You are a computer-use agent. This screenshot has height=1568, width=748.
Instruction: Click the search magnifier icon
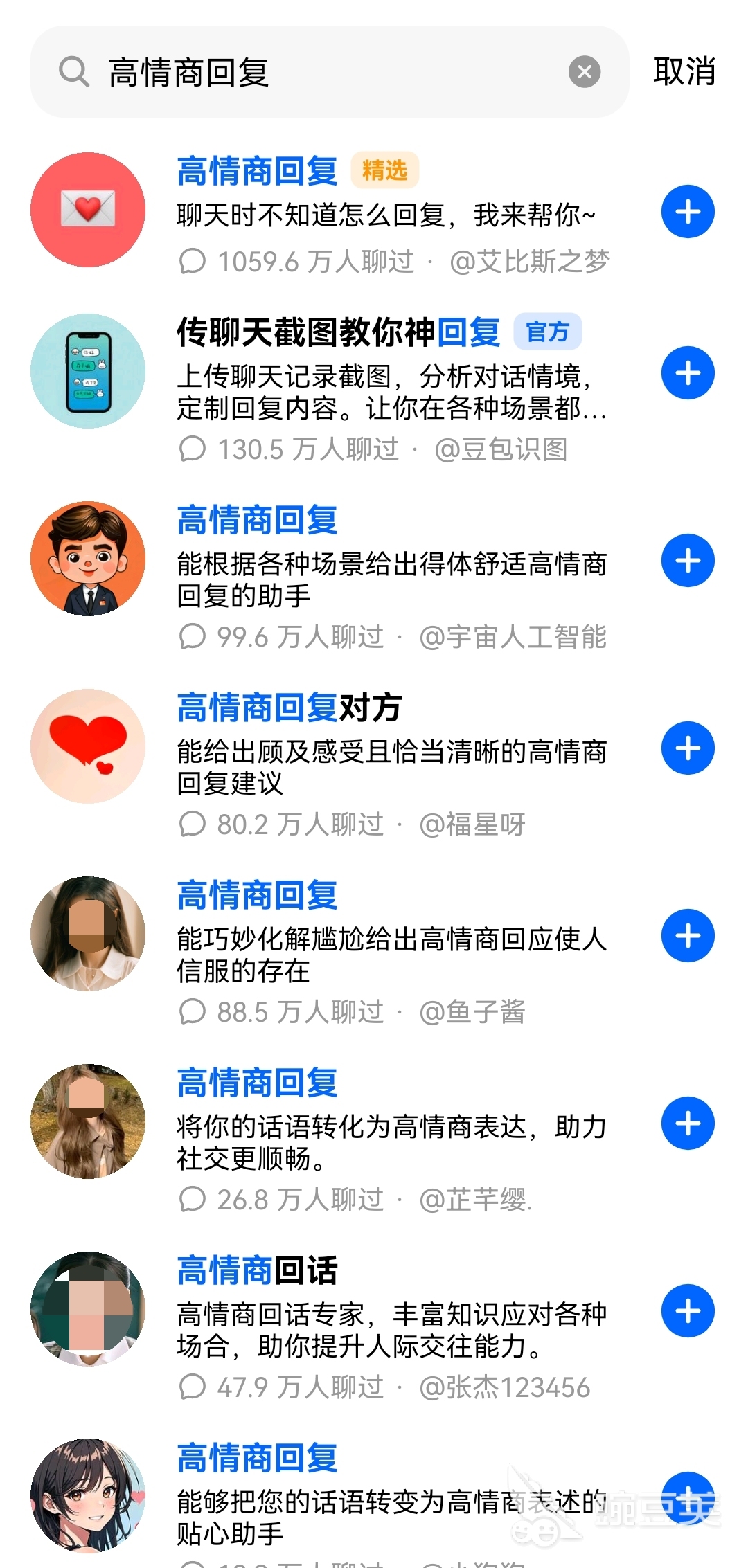pyautogui.click(x=71, y=71)
